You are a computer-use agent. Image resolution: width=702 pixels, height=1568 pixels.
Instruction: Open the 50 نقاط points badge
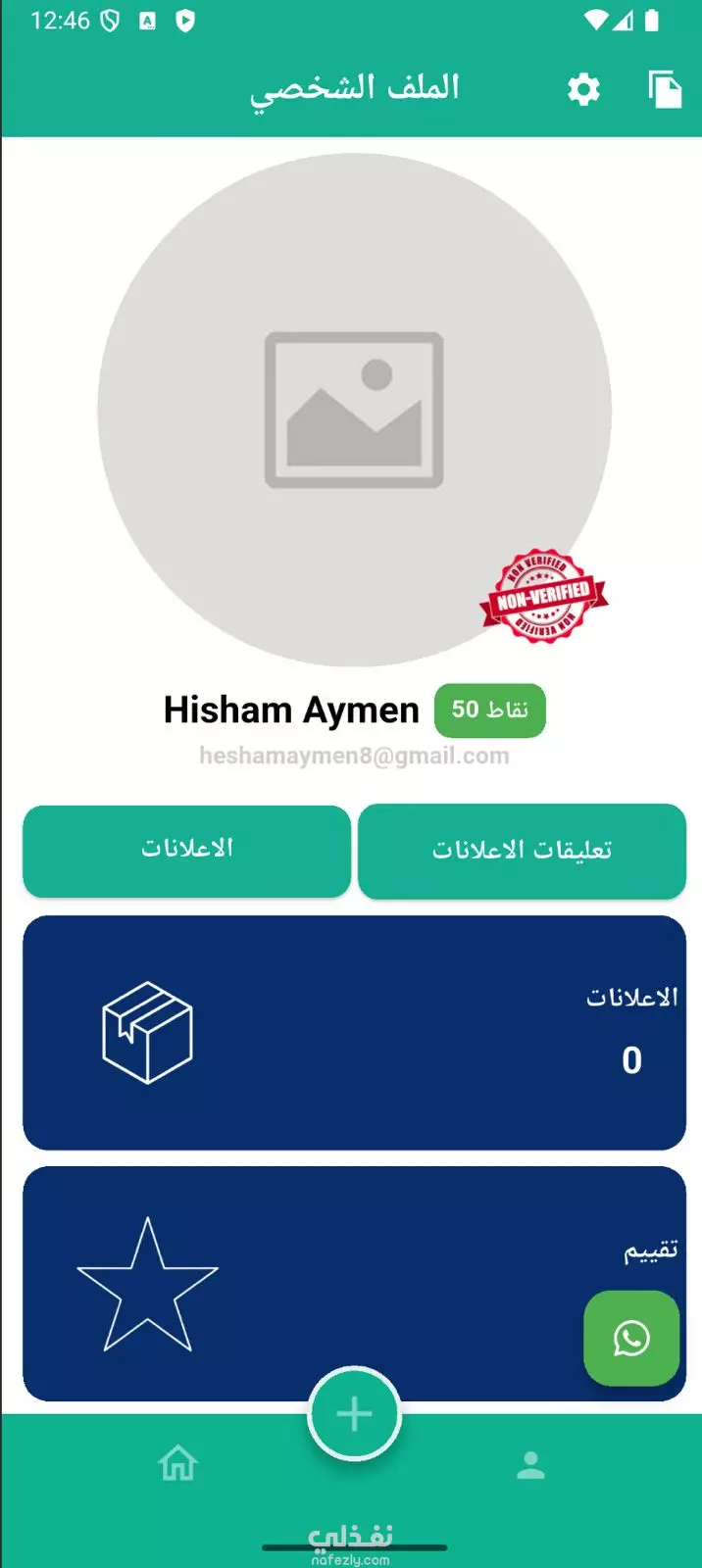490,710
